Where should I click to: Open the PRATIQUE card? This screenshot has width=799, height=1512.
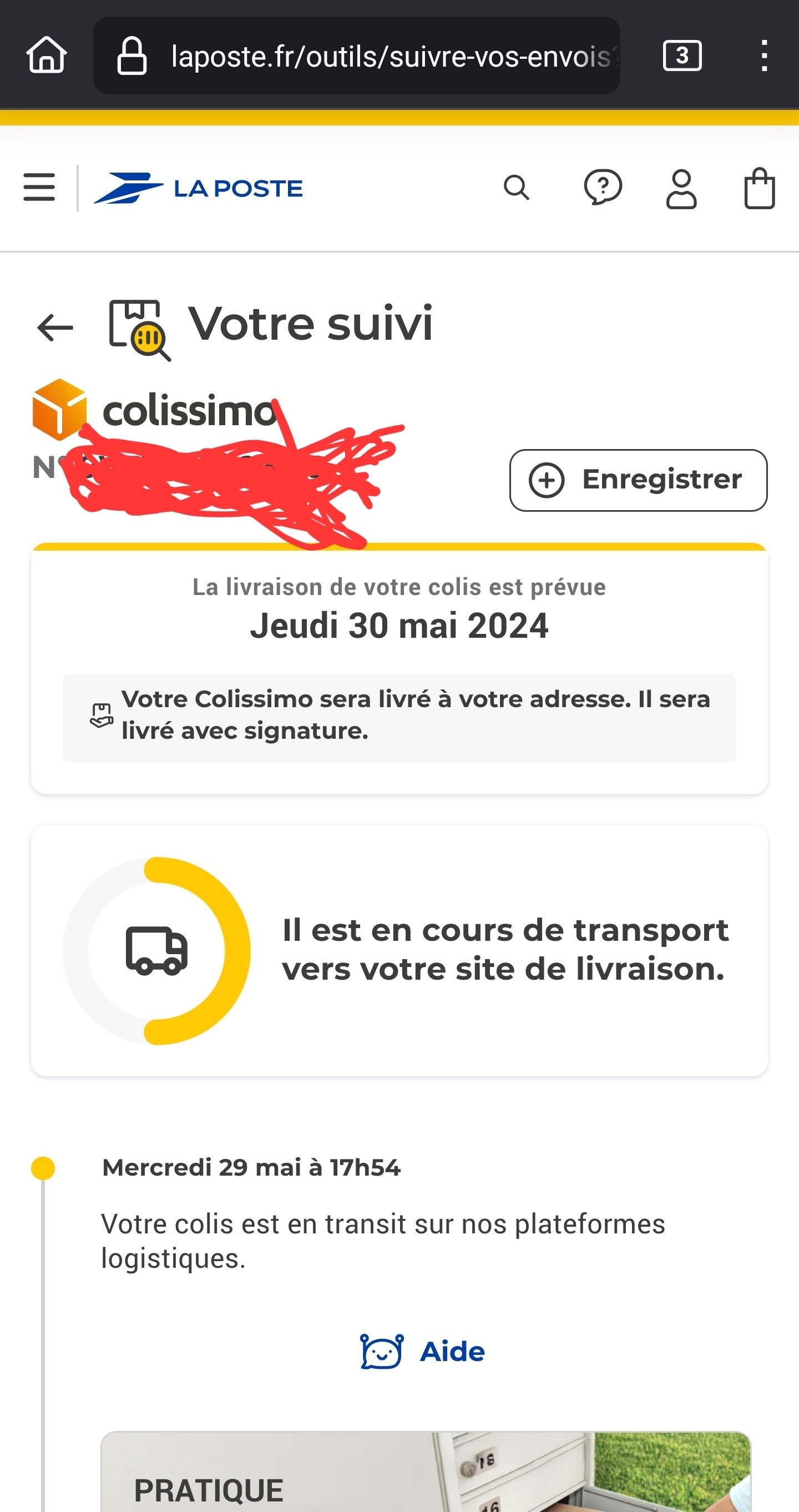[426, 1471]
